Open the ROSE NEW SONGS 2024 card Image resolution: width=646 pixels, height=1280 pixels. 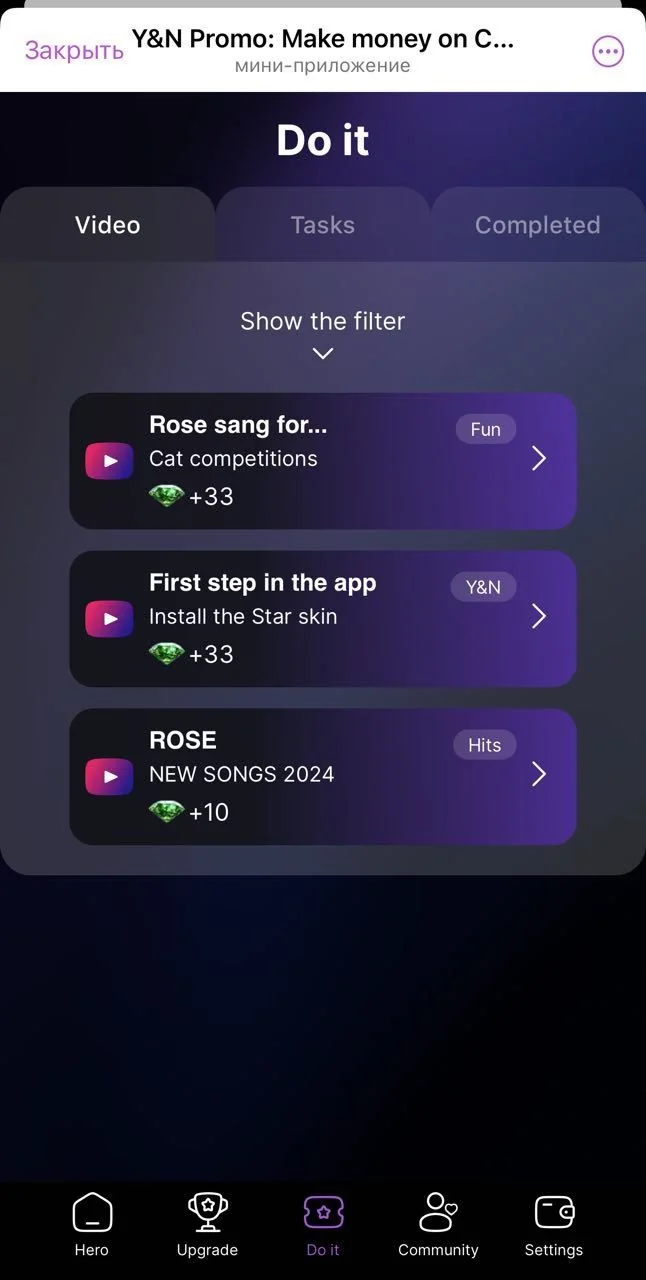pos(323,777)
